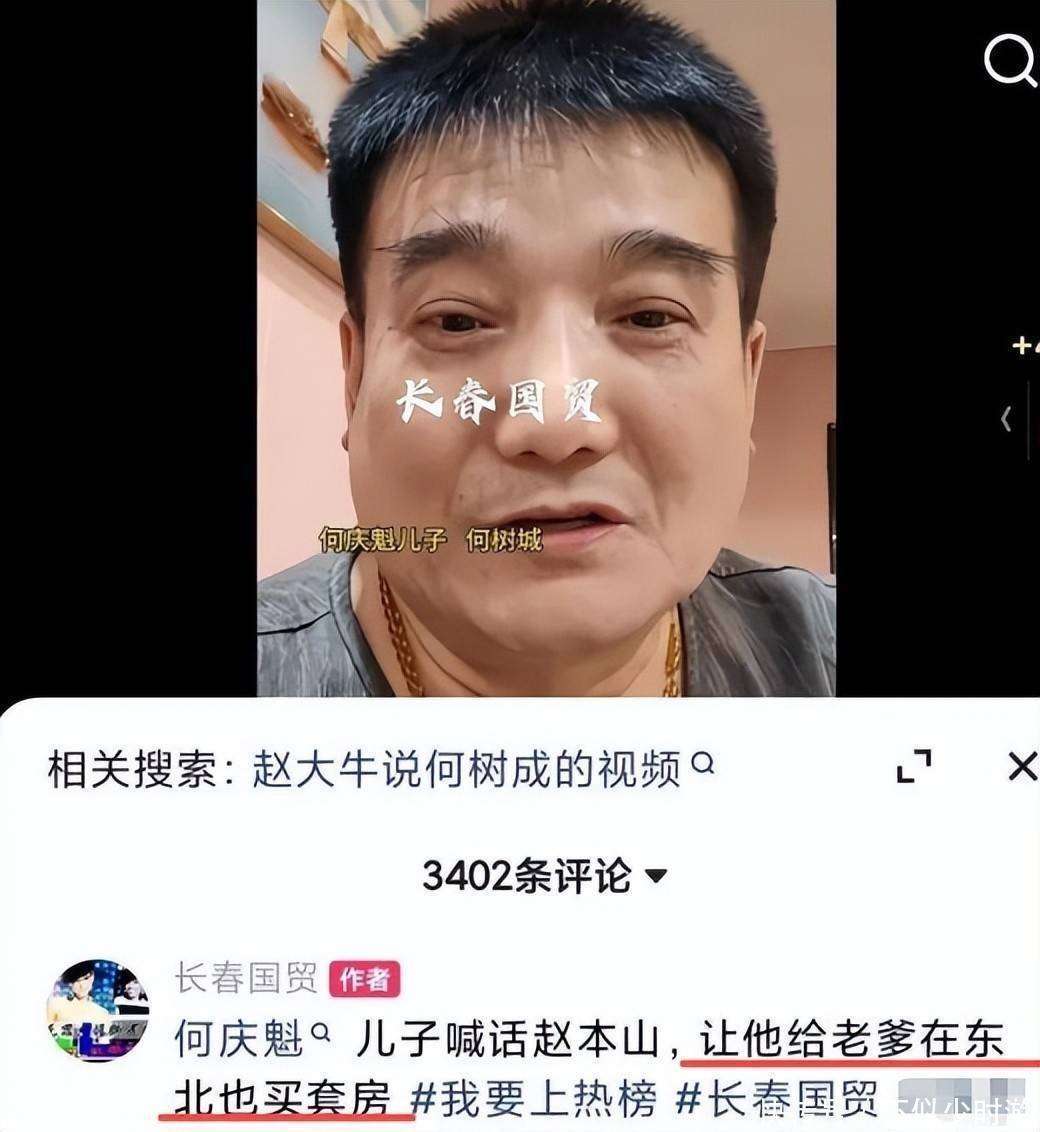Dismiss the related search bar with the X
Image resolution: width=1040 pixels, height=1132 pixels.
coord(1022,768)
